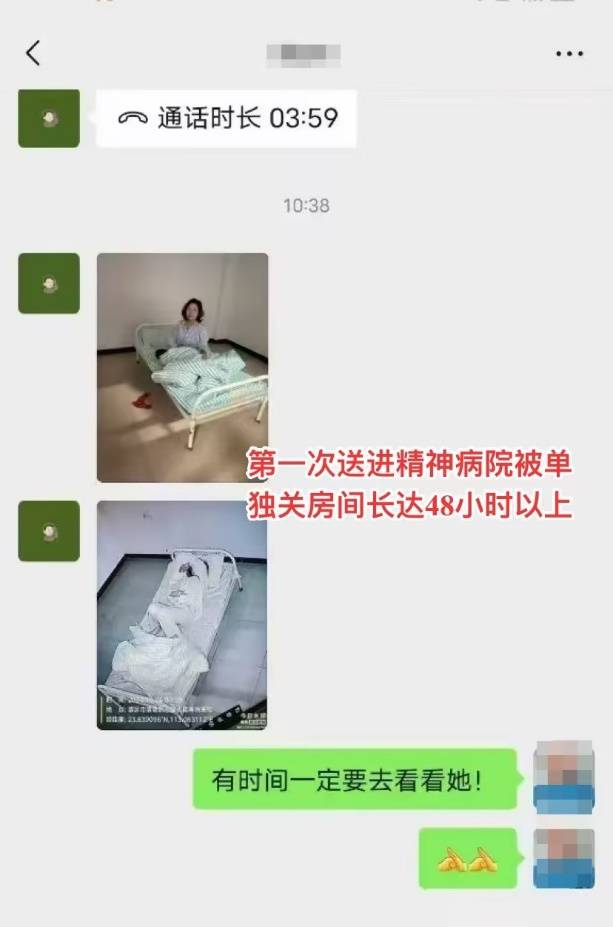The width and height of the screenshot is (613, 927).
Task: Go back to the chat list
Action: pyautogui.click(x=33, y=53)
